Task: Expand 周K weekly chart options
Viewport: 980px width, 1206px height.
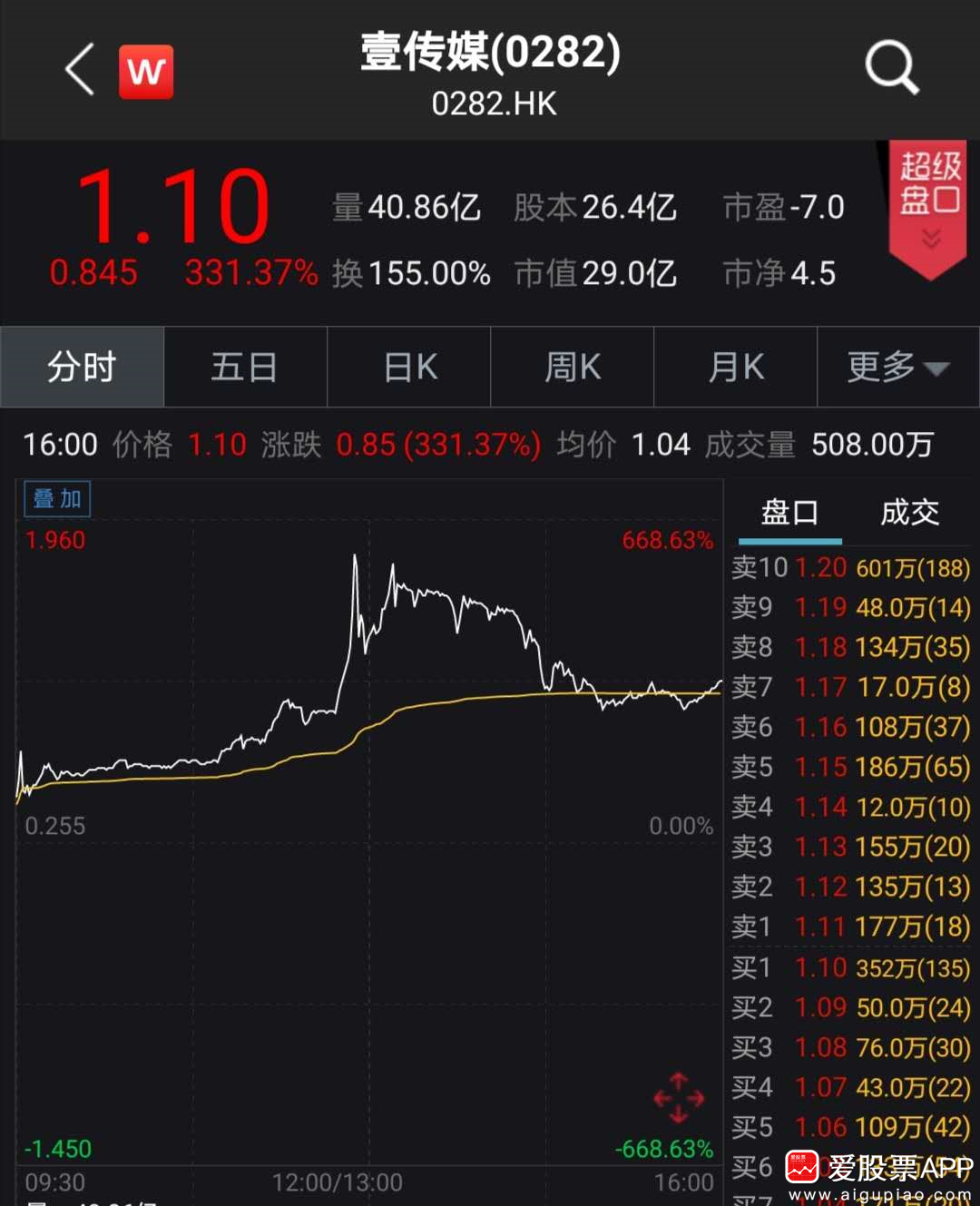Action: click(x=572, y=367)
